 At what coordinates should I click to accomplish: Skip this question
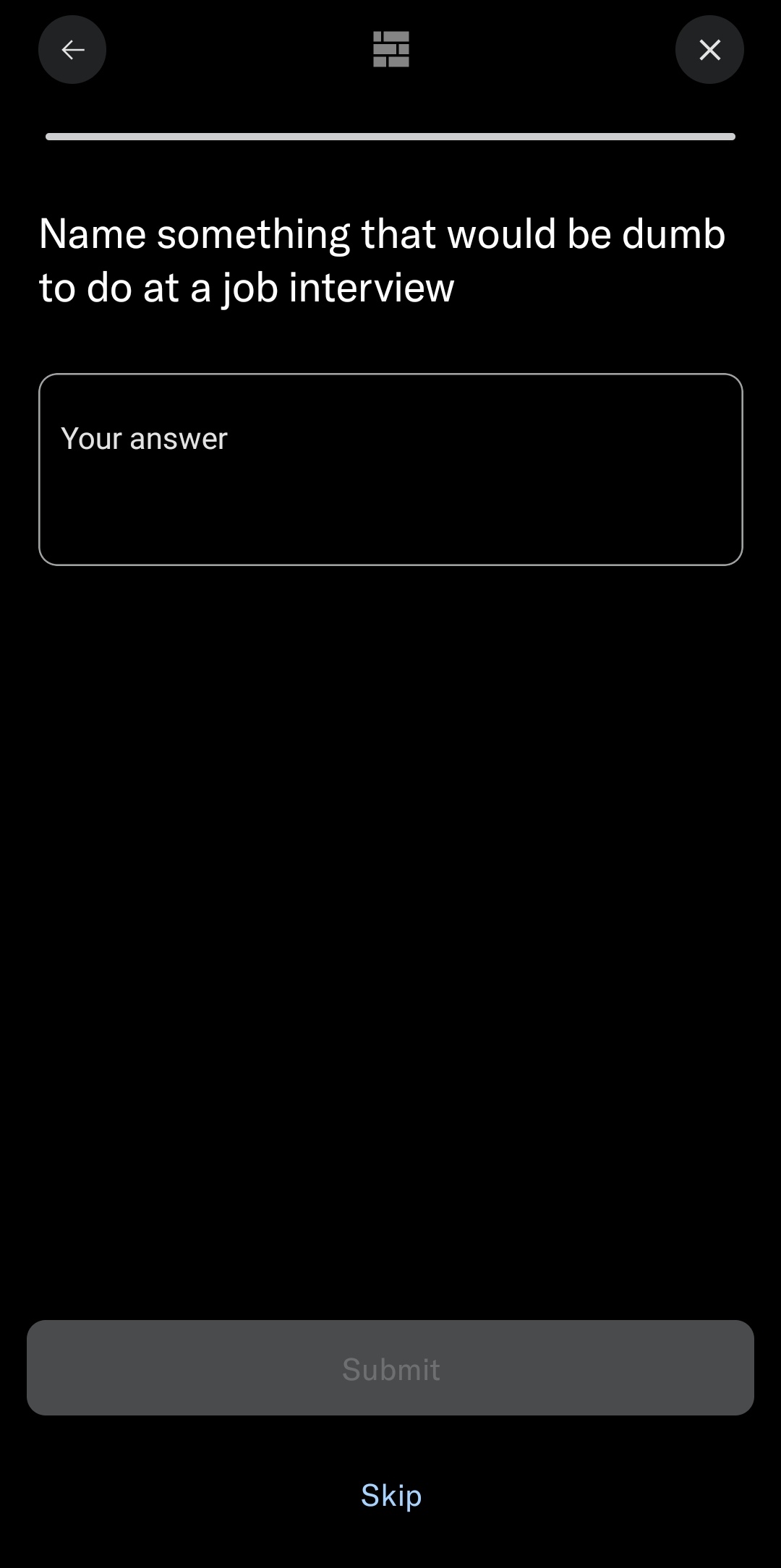point(390,1495)
